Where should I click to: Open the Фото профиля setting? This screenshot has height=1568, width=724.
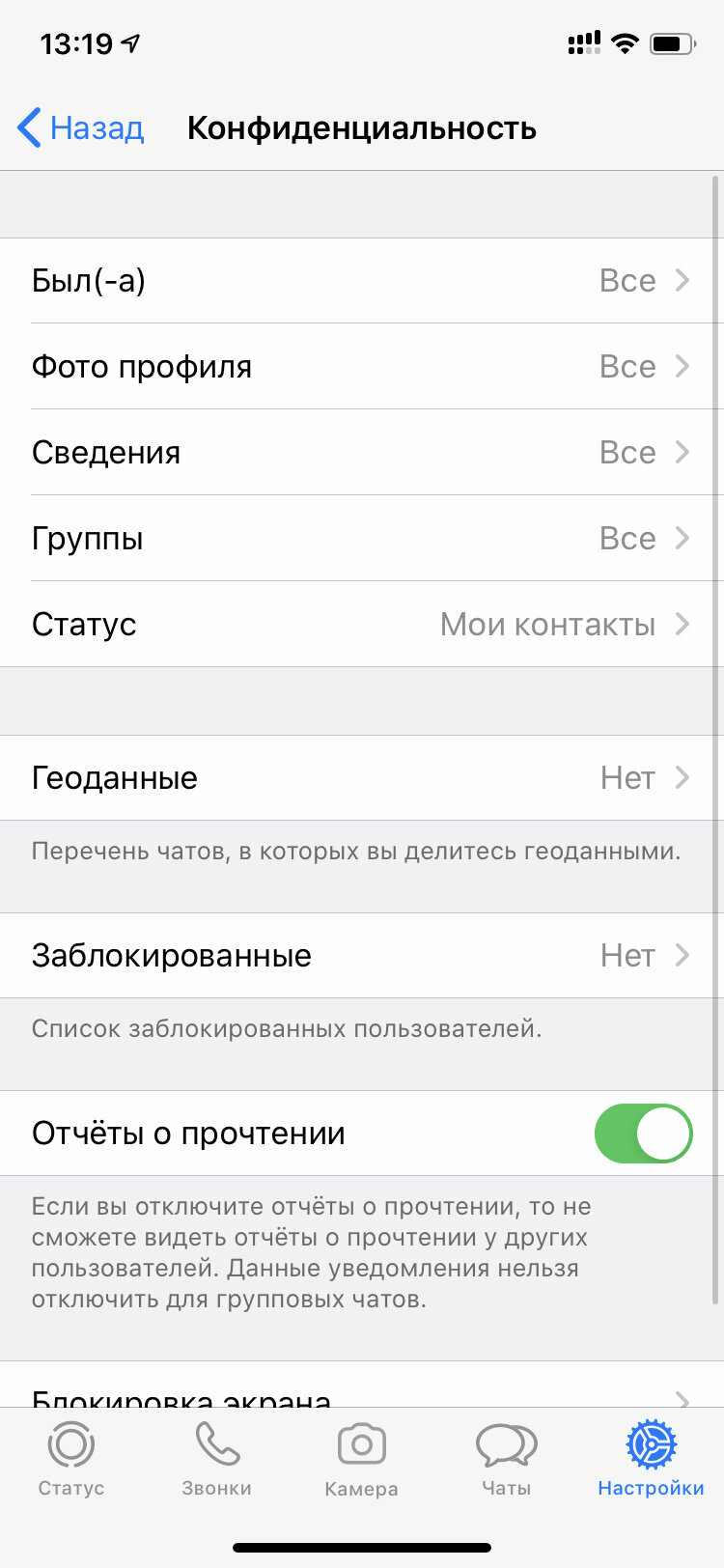(x=362, y=367)
